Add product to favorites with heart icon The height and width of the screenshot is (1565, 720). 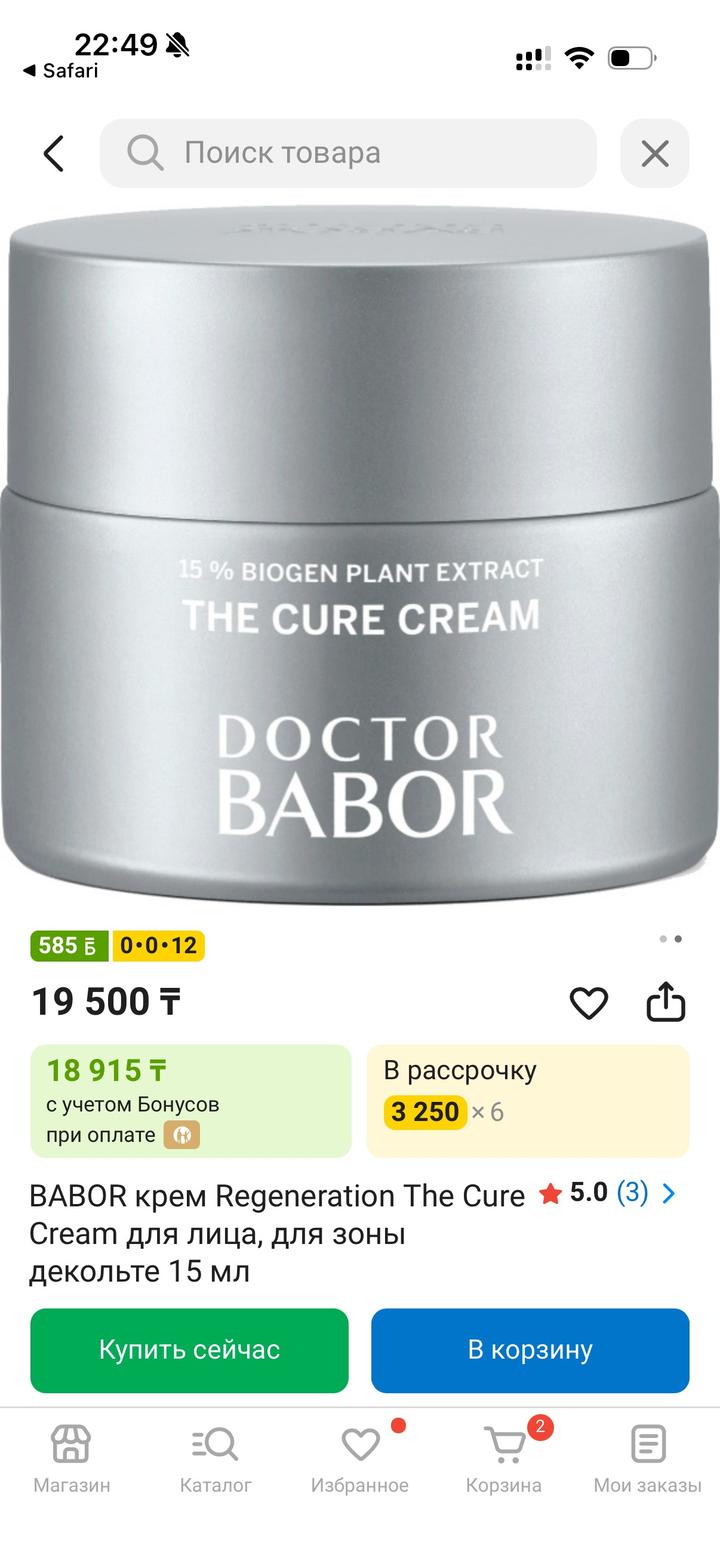click(589, 1003)
